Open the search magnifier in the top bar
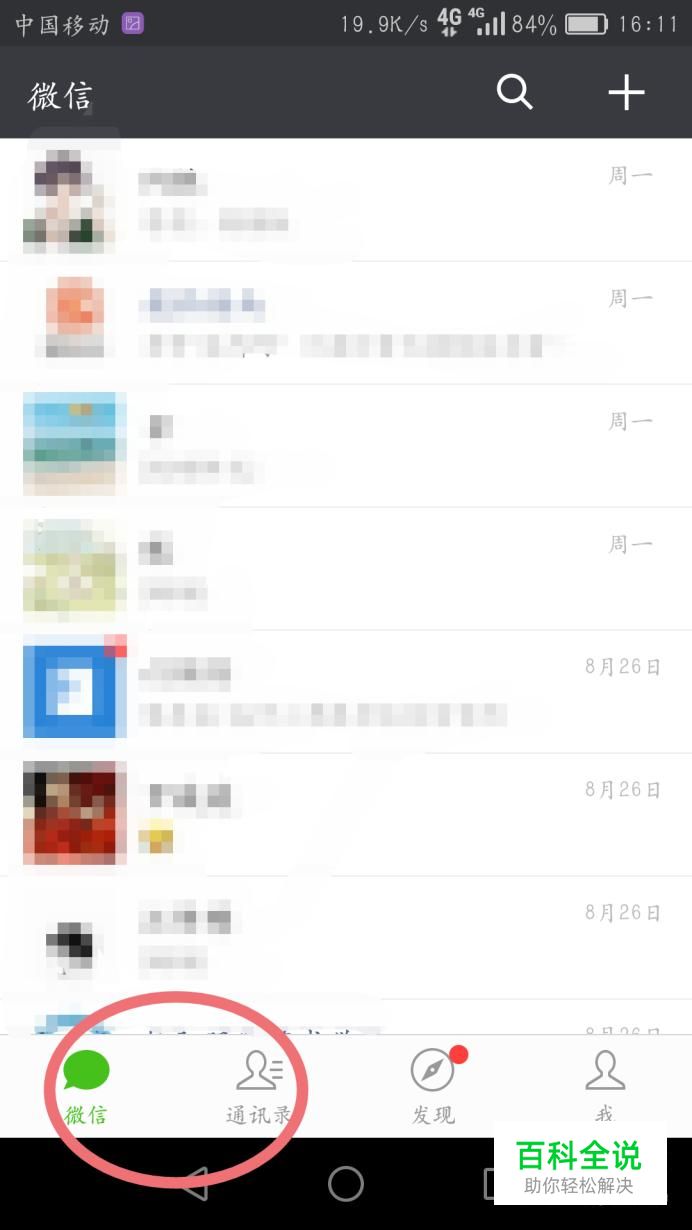The height and width of the screenshot is (1230, 692). (515, 93)
